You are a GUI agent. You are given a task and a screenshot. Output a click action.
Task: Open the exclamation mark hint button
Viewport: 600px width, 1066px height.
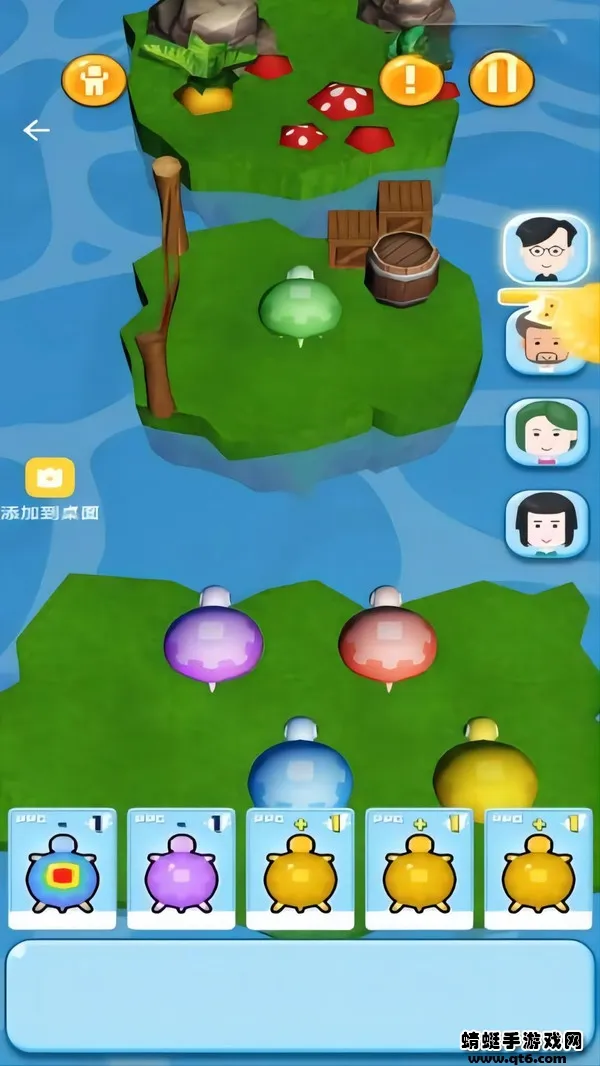[411, 78]
